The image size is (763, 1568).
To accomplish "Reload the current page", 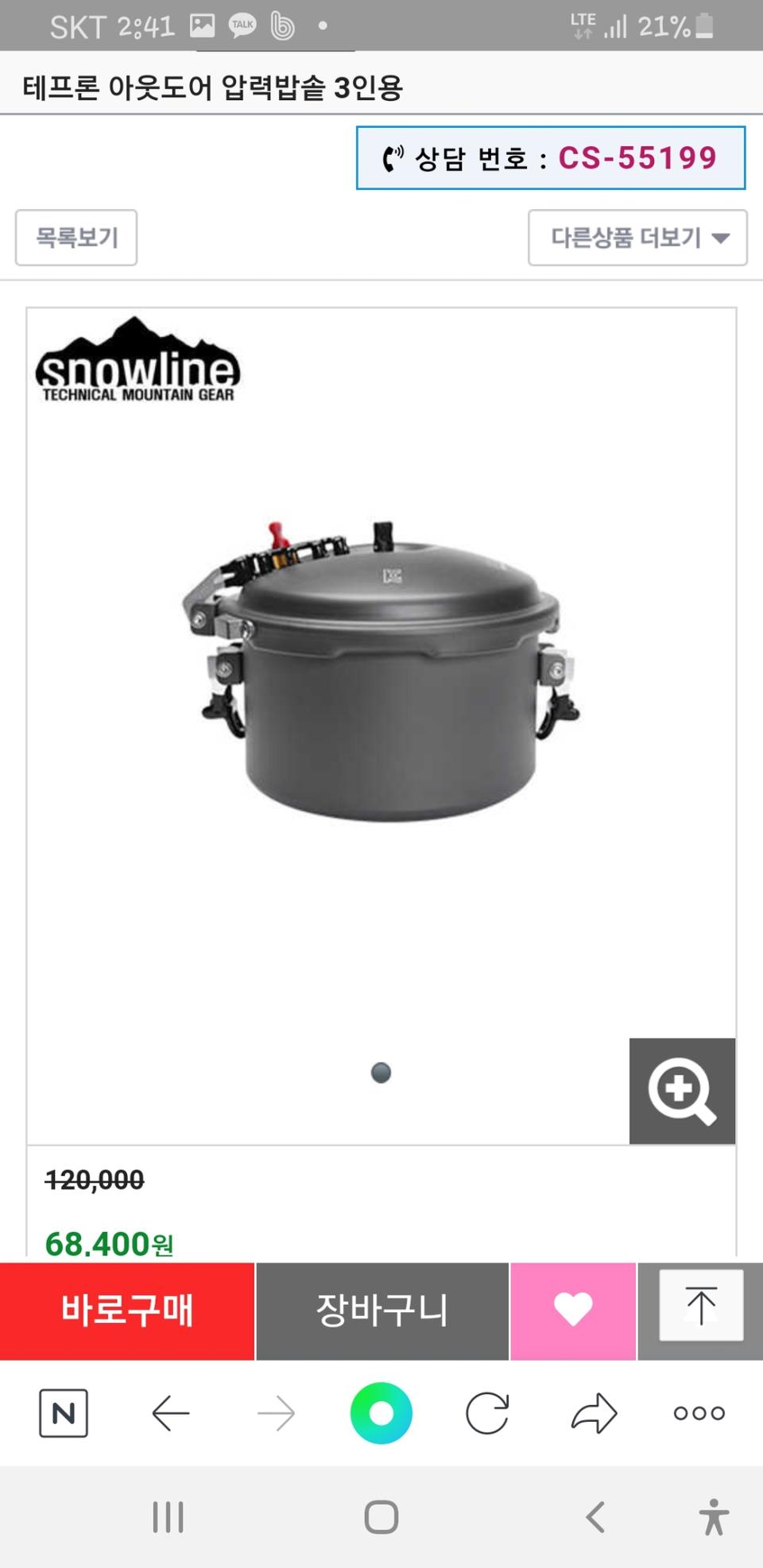I will pos(487,1413).
